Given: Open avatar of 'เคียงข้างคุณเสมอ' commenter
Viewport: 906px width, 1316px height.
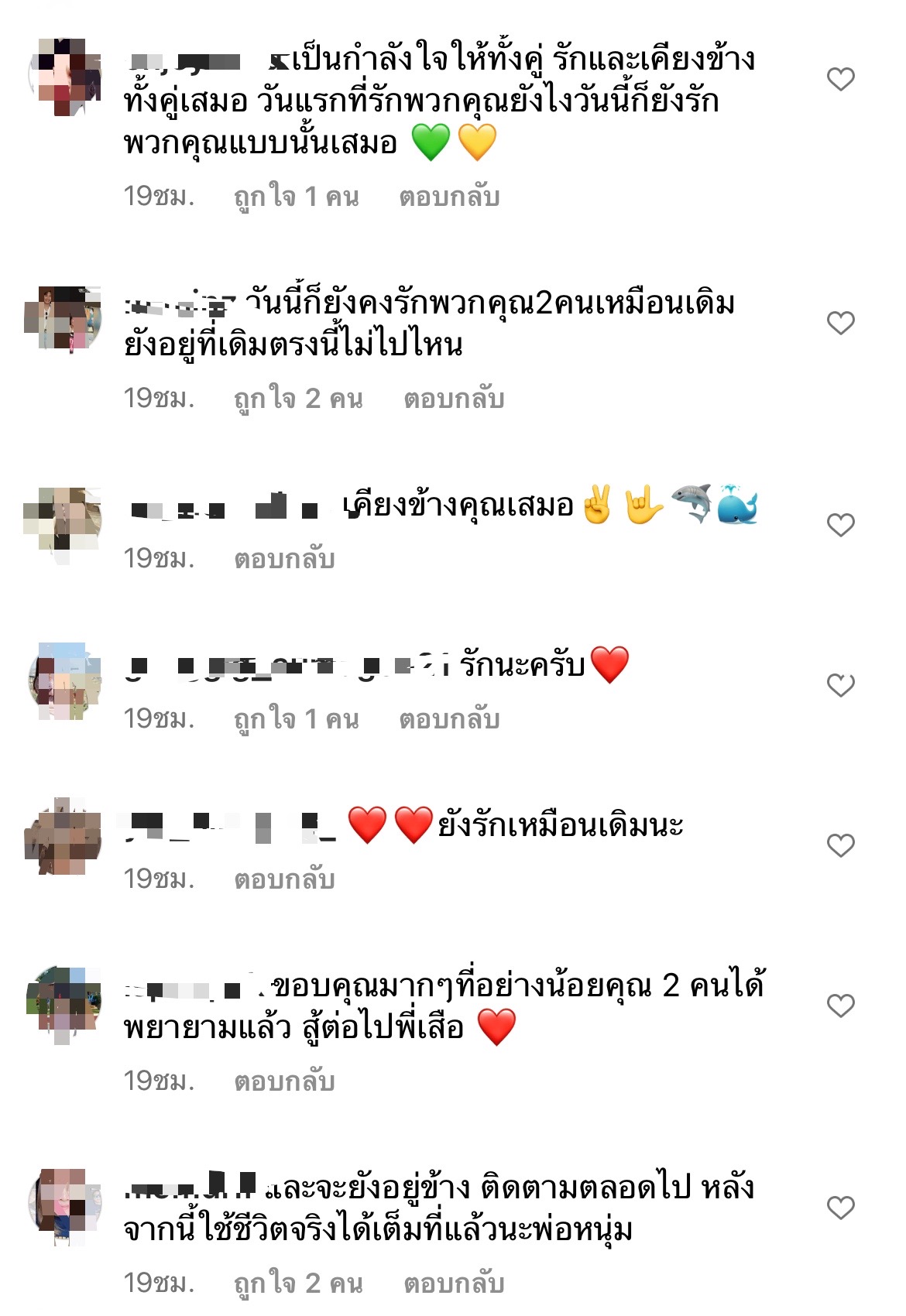Looking at the screenshot, I should (x=64, y=521).
